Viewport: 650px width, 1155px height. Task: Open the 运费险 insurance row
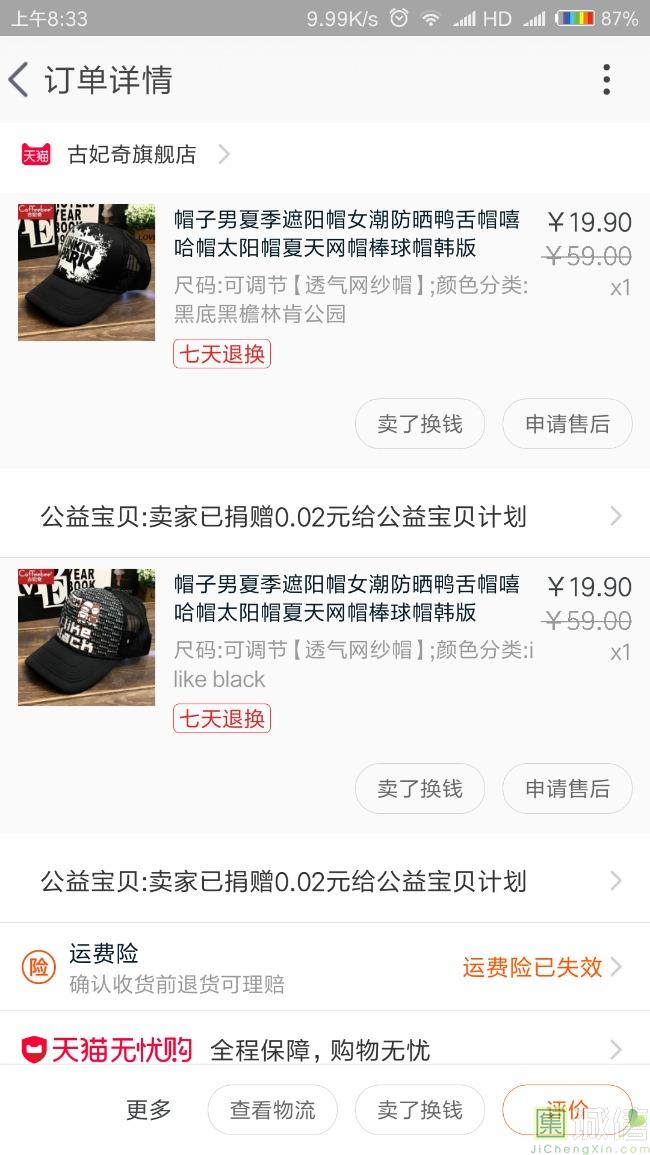[x=325, y=967]
